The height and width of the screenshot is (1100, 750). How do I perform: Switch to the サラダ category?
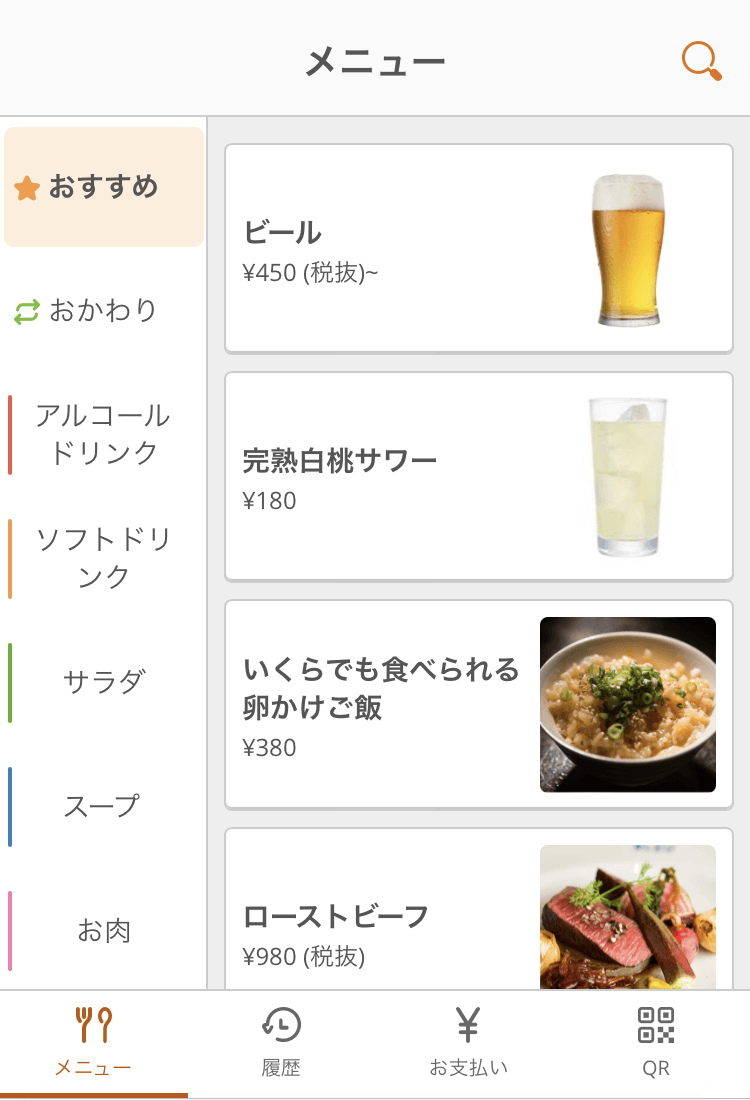104,683
